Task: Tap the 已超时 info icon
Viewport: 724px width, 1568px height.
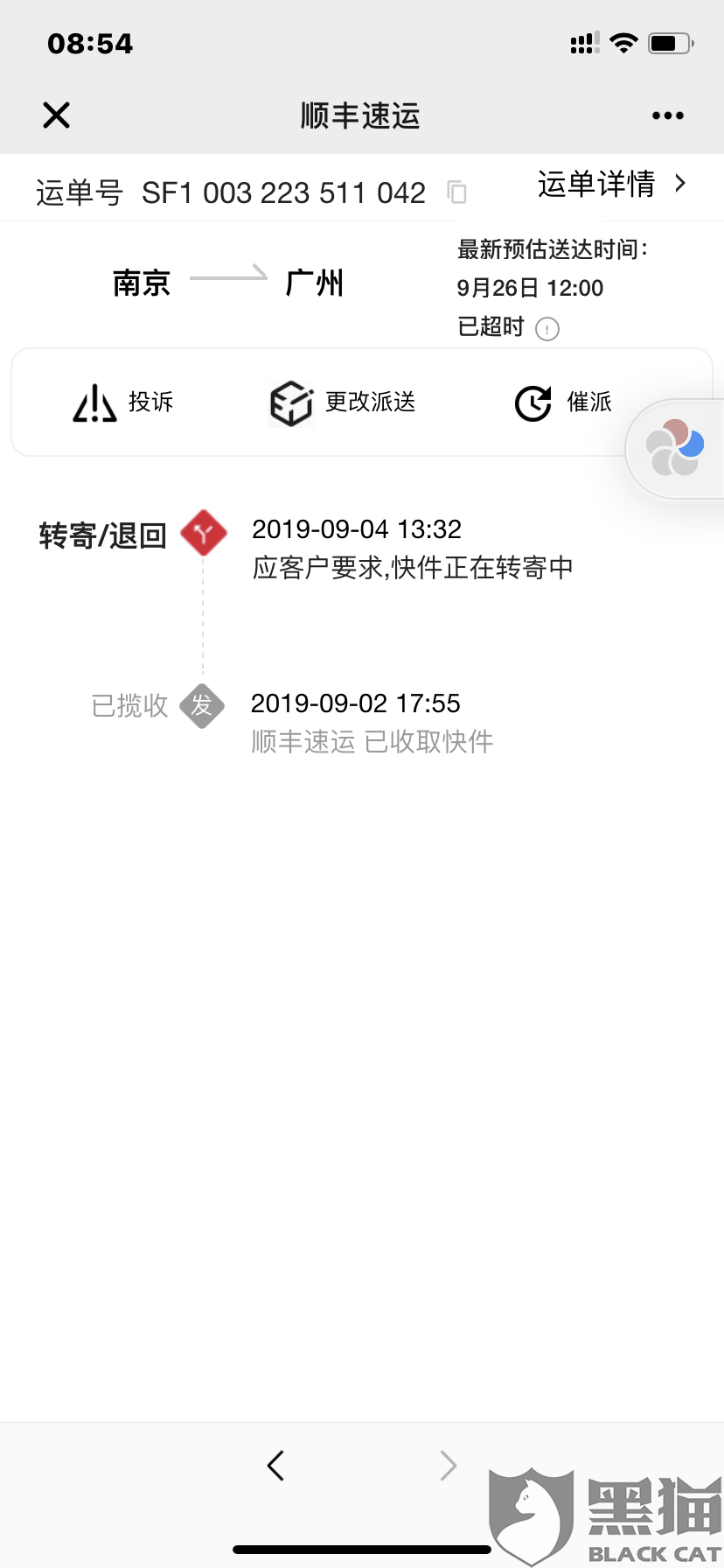Action: 547,329
